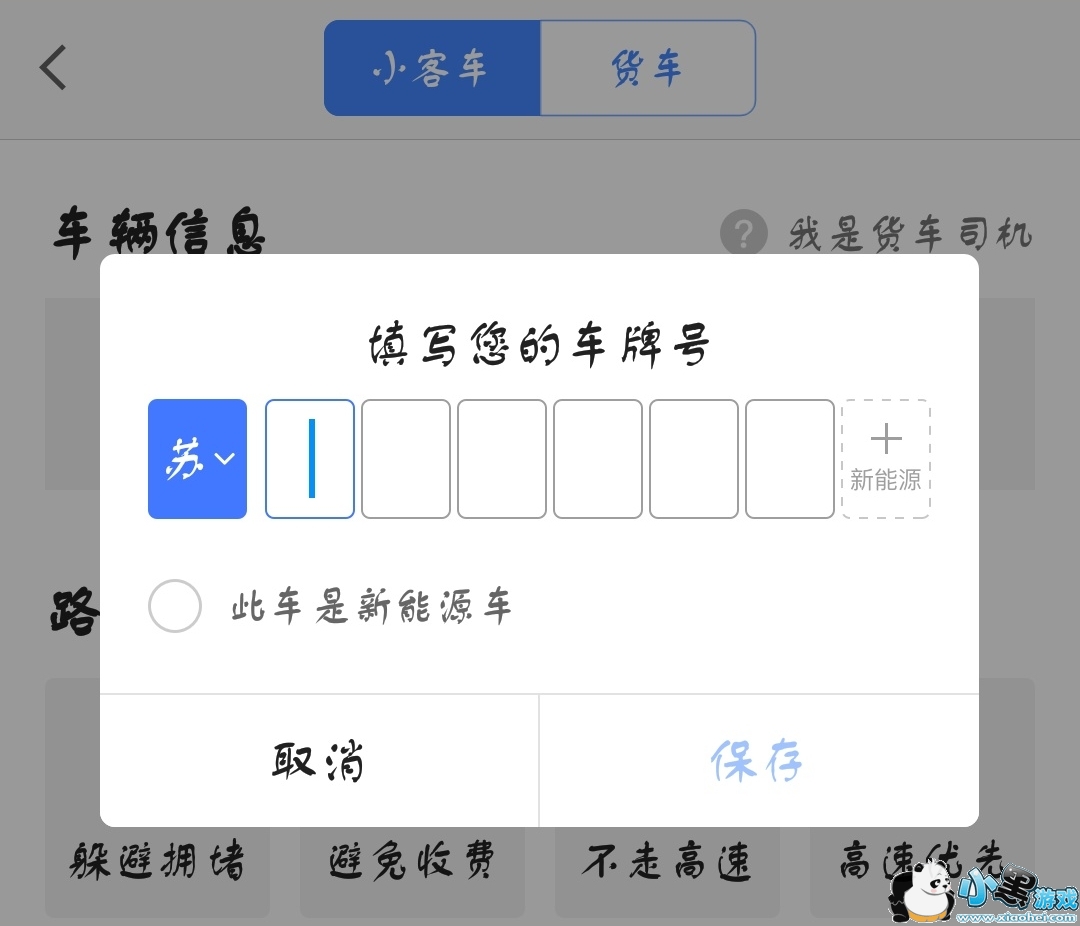Select 此车是新能源车 radio option

(x=175, y=606)
